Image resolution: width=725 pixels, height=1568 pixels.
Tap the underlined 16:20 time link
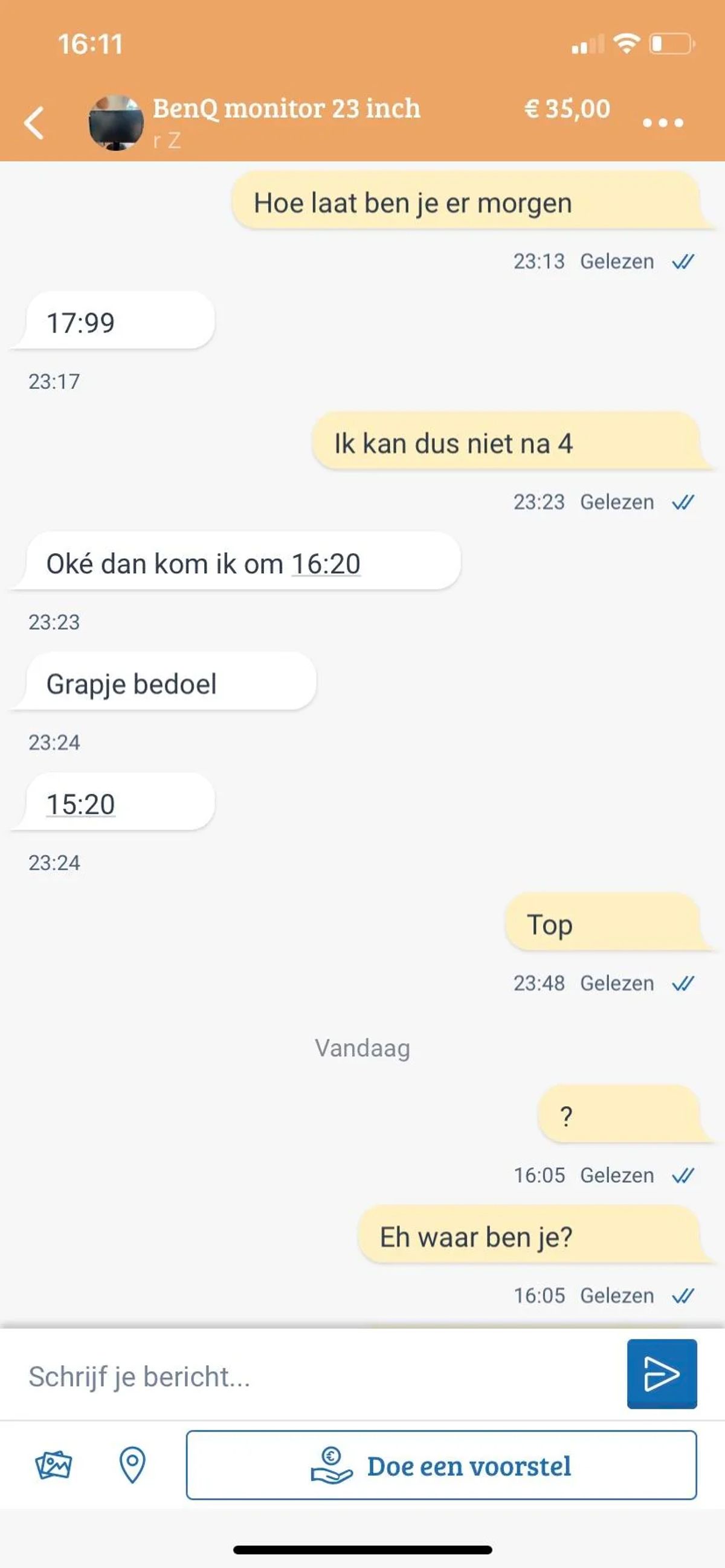point(326,564)
